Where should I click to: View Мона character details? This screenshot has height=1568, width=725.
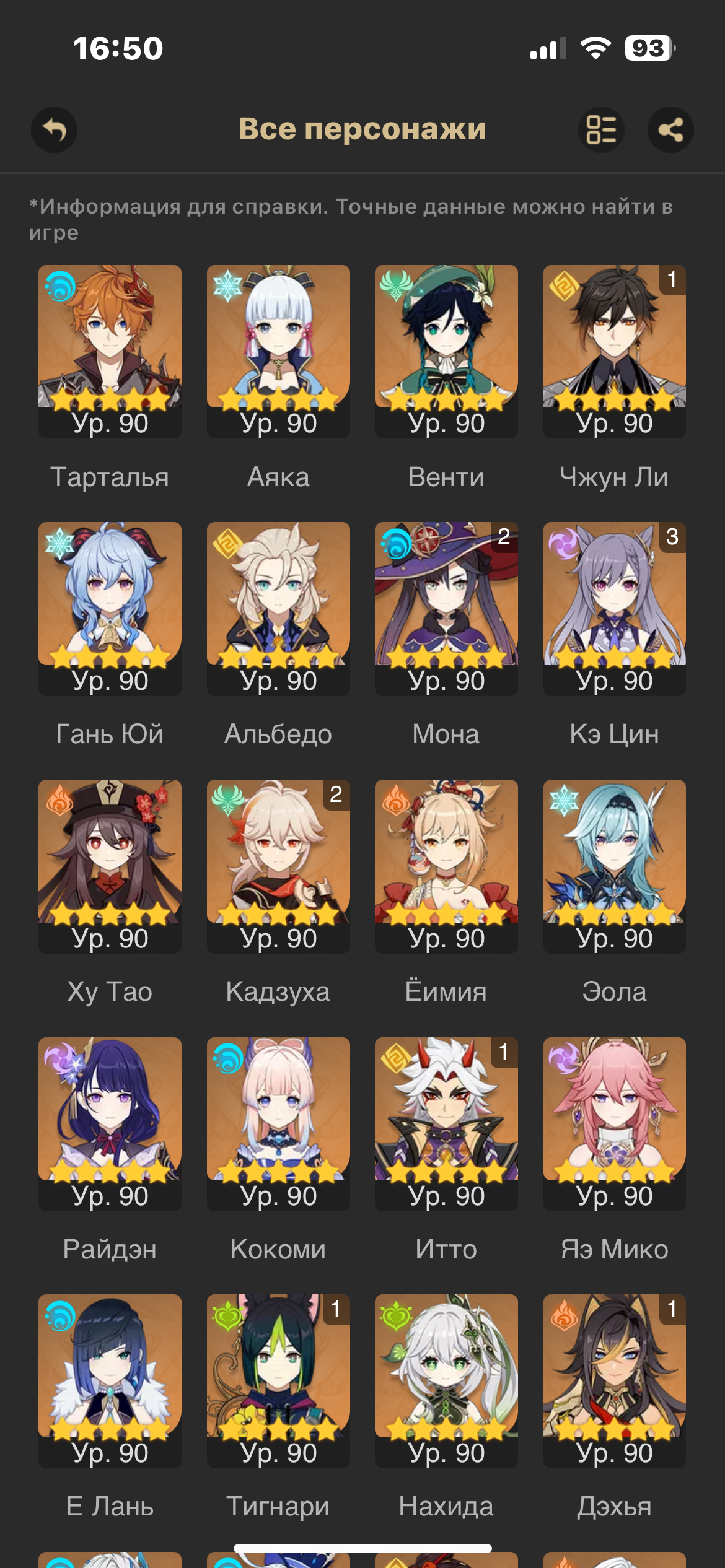(x=446, y=609)
